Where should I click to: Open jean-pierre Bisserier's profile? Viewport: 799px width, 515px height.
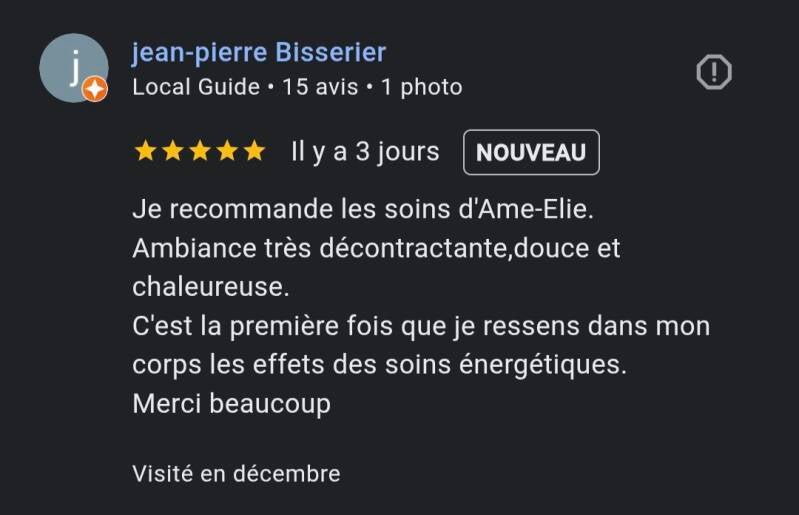click(258, 52)
